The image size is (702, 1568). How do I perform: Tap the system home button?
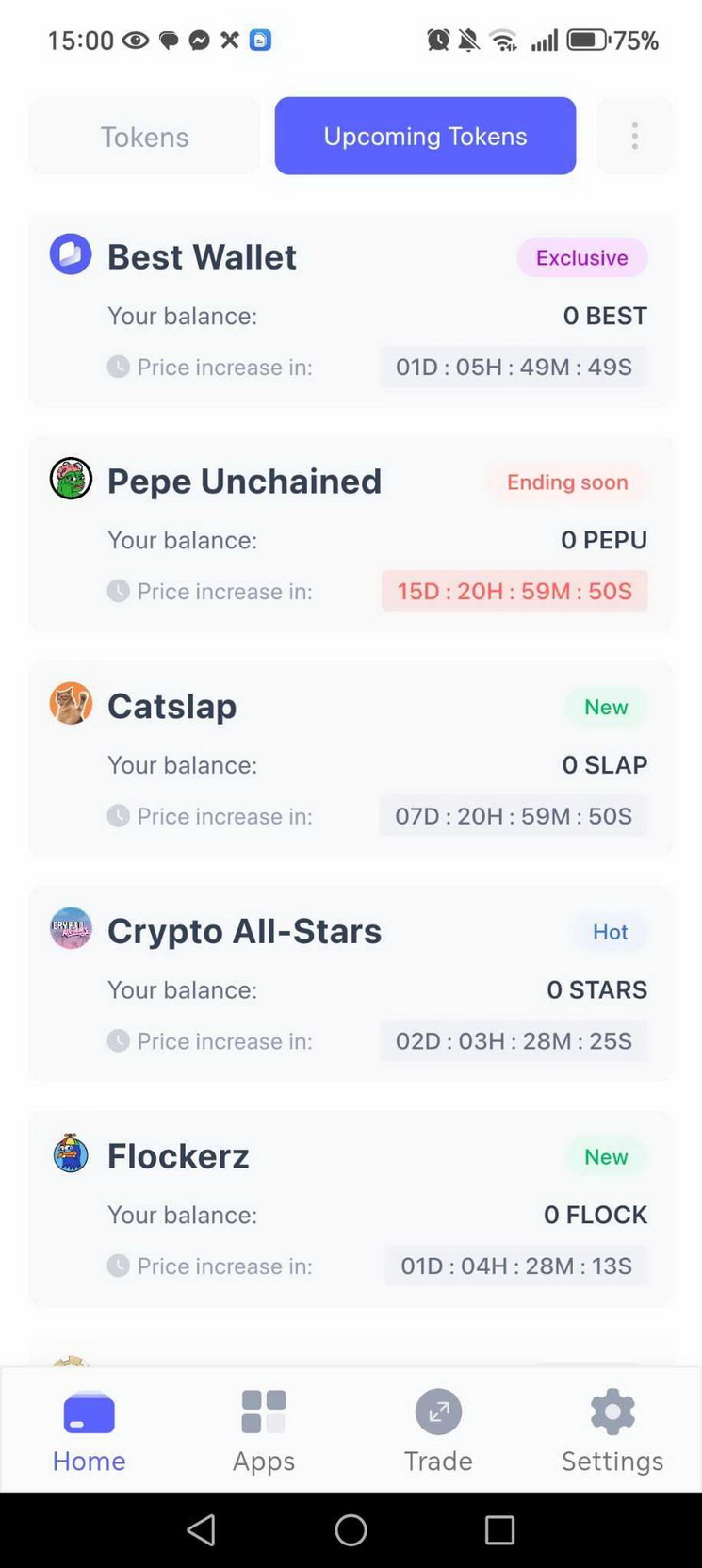[x=351, y=1530]
